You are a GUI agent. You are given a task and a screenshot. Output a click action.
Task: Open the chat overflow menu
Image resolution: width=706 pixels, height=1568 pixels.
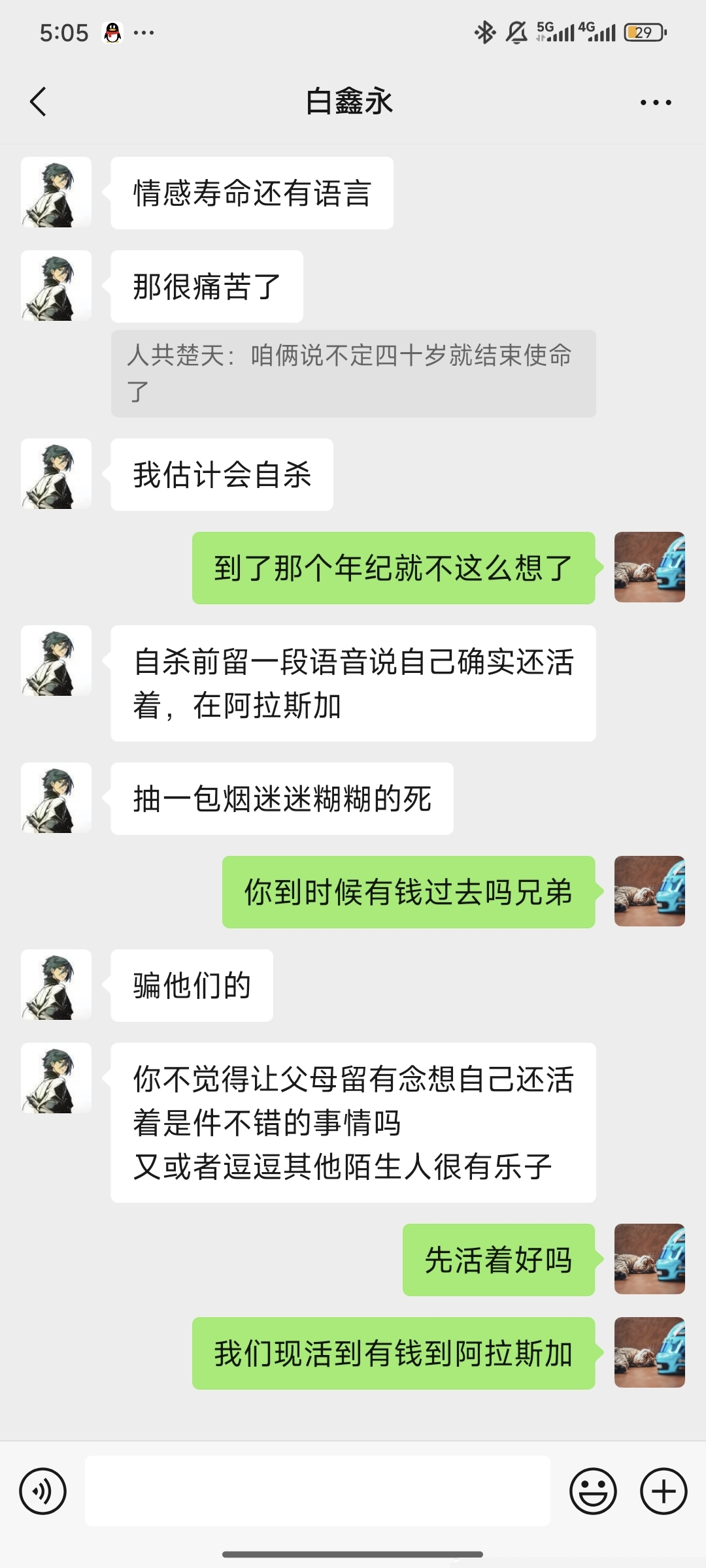click(x=656, y=103)
